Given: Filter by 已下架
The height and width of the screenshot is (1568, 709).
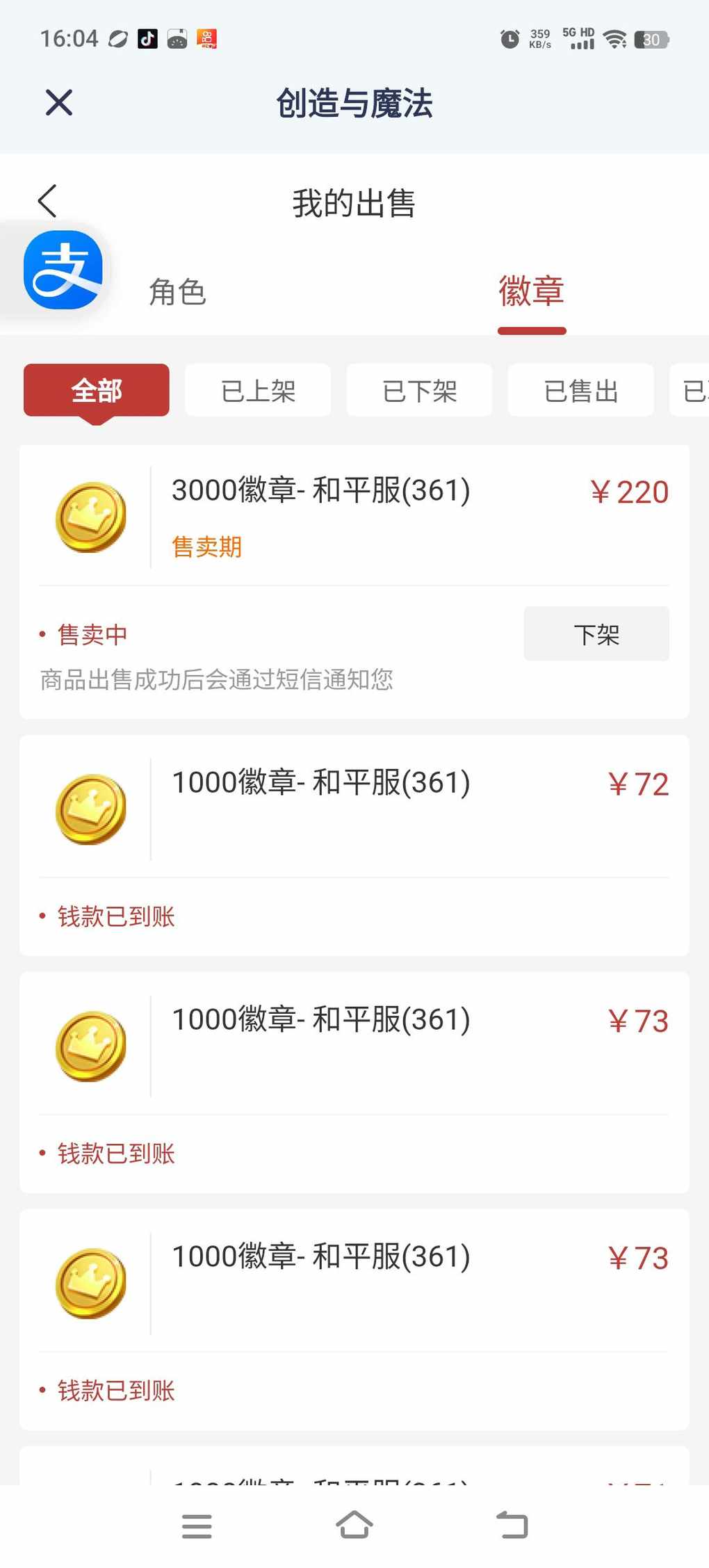Looking at the screenshot, I should click(419, 391).
